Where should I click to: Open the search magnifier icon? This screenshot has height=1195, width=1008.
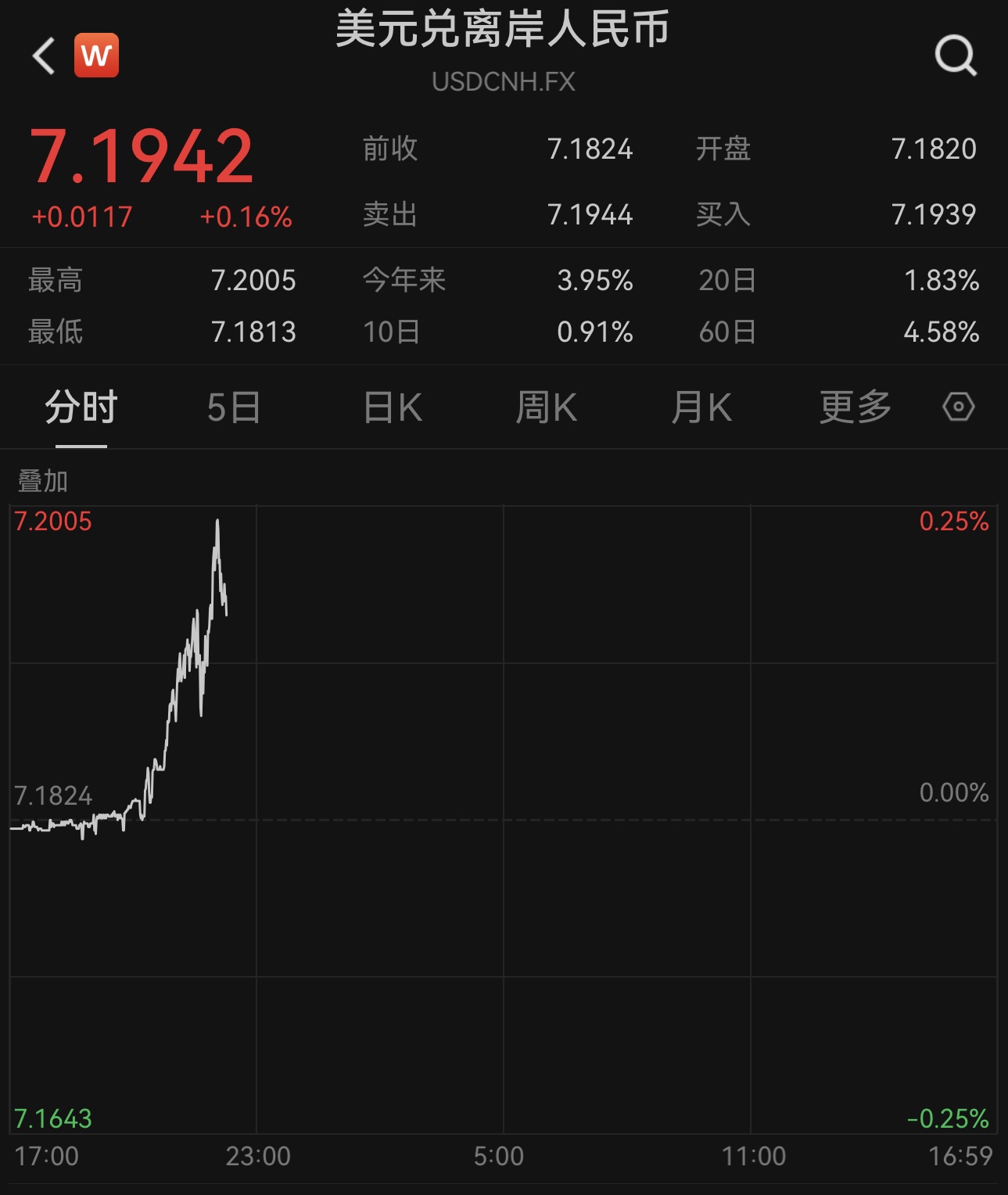click(956, 56)
